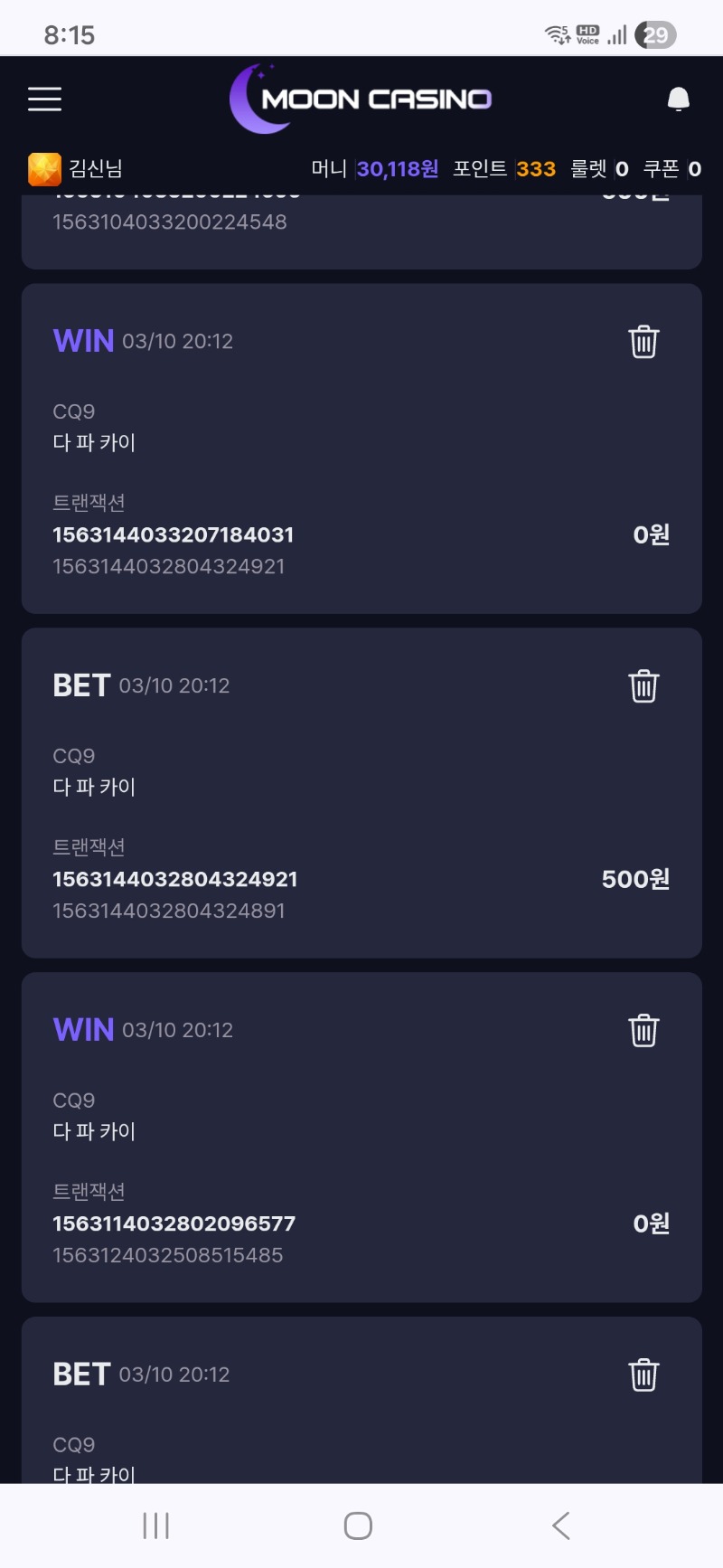Open recent apps from navigation bar

tap(155, 1525)
